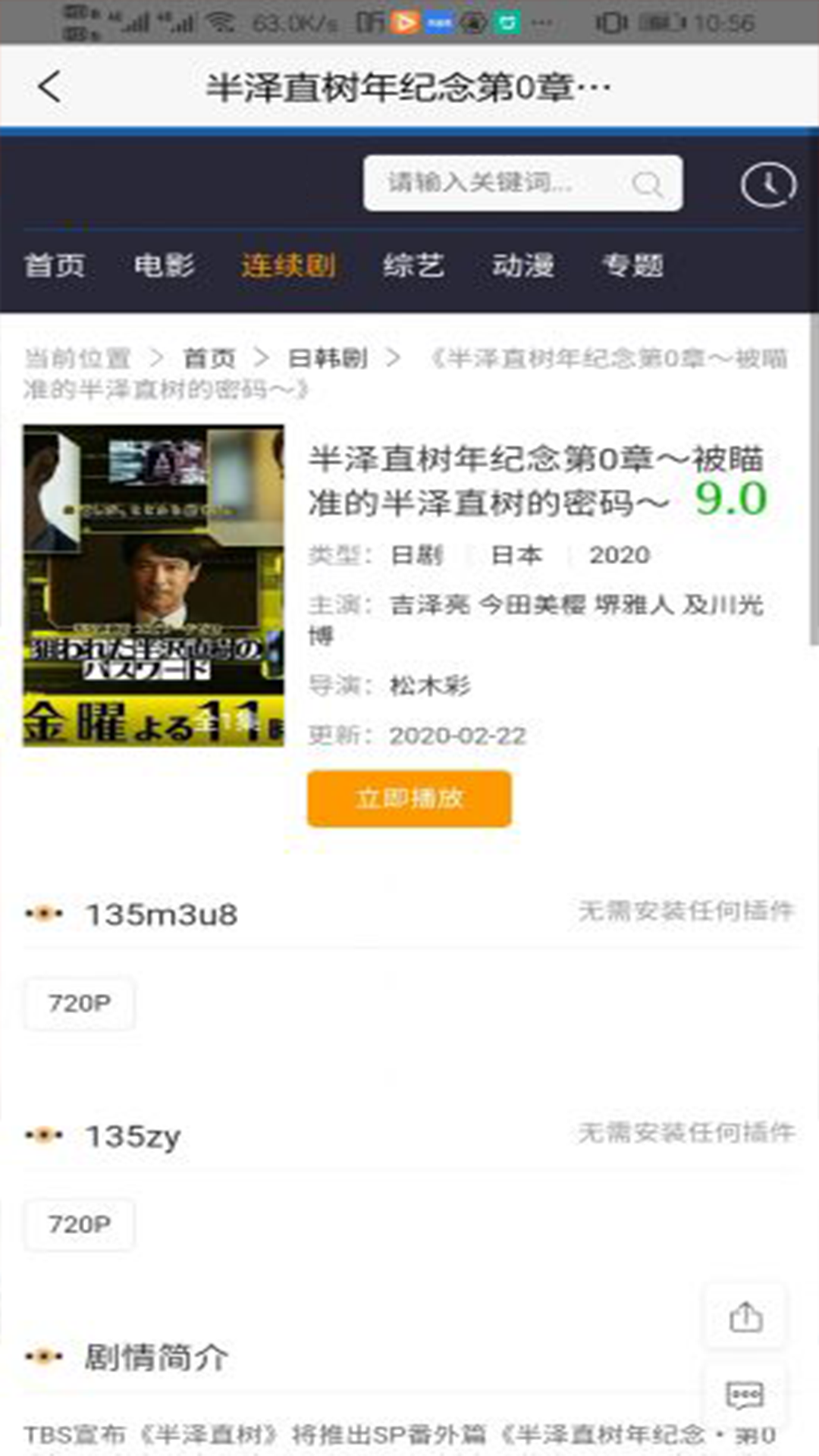Switch to the 电影 tab
The image size is (819, 1456).
[164, 265]
